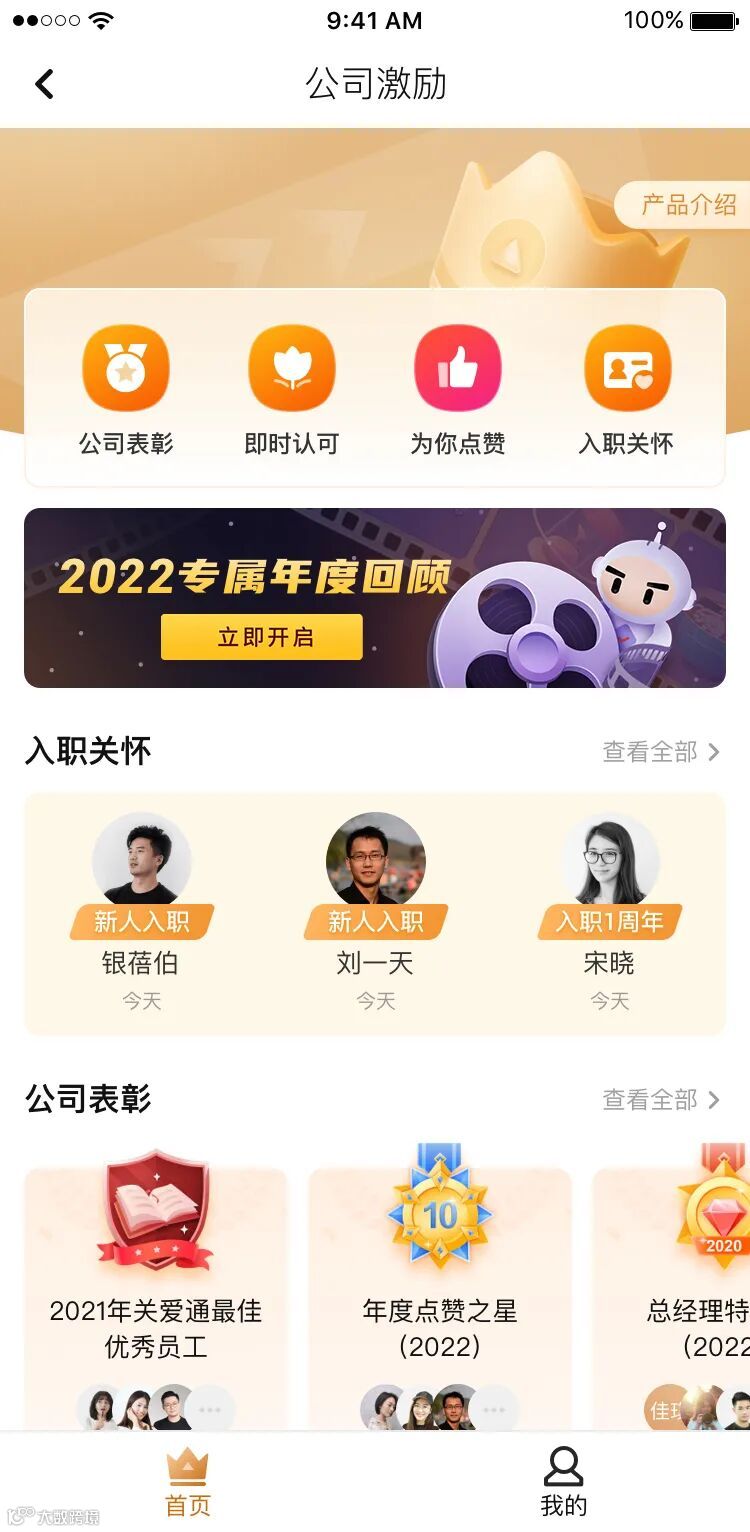This screenshot has height=1532, width=750.
Task: View all under 入职关怀 section
Action: [661, 752]
